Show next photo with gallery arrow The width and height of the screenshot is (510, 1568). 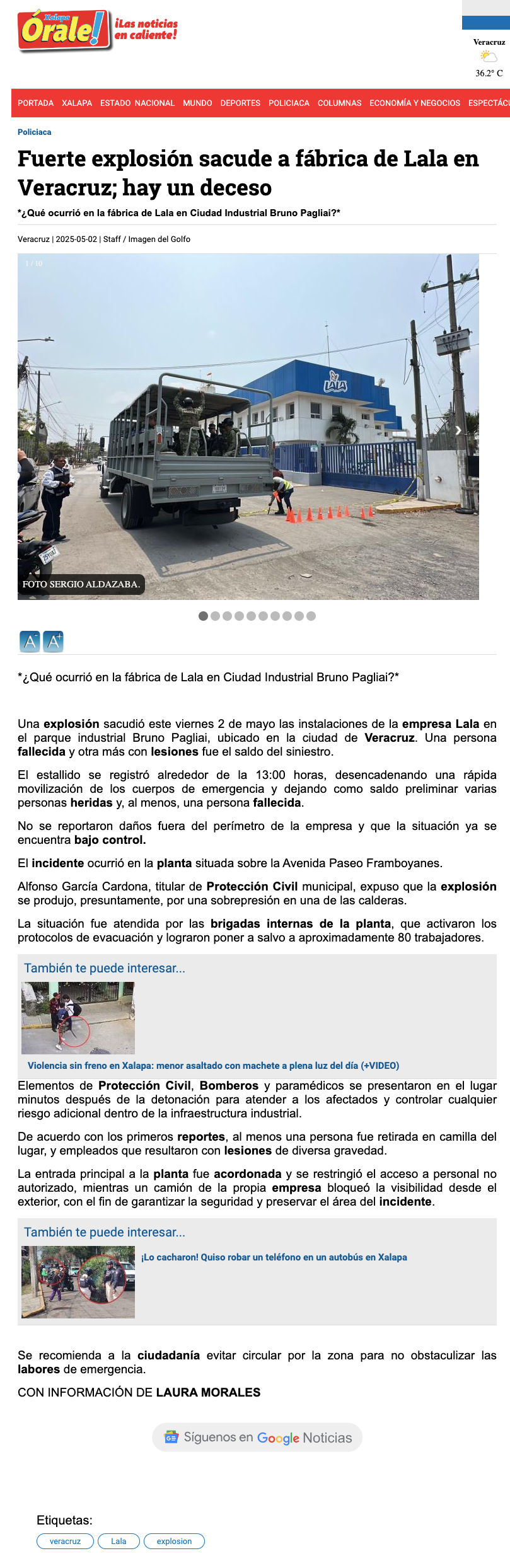(458, 430)
